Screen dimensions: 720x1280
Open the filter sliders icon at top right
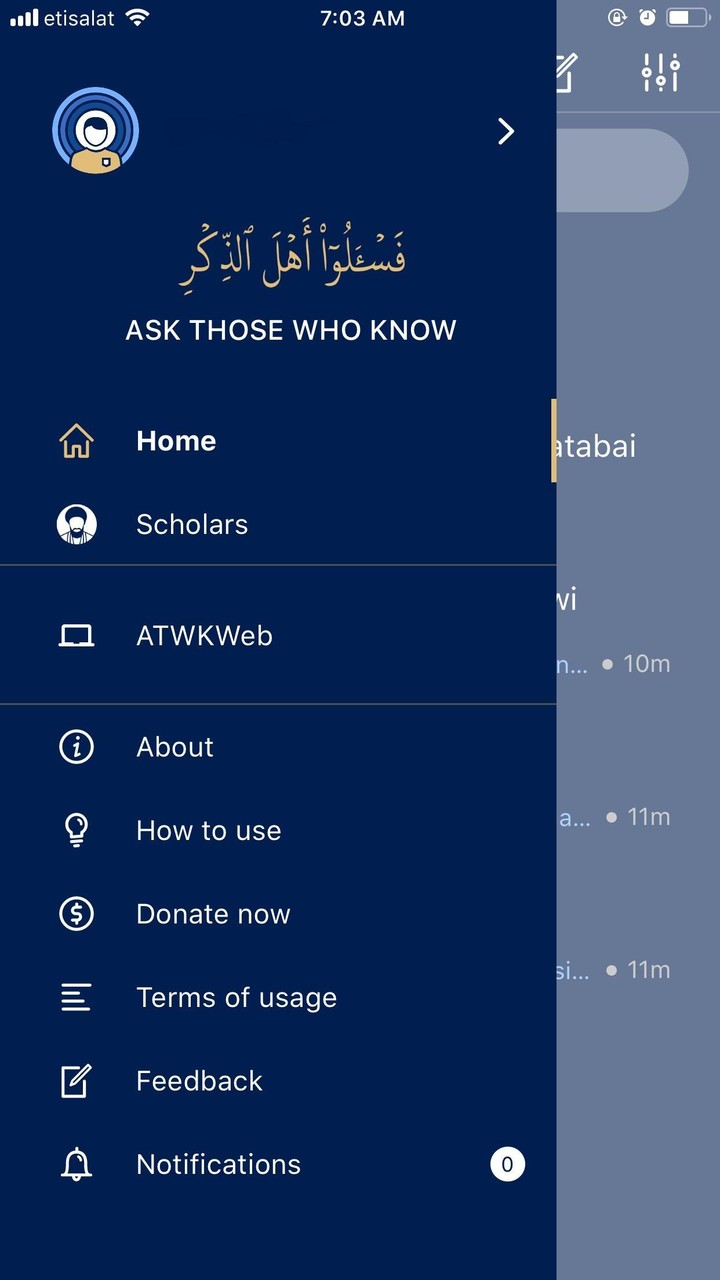pyautogui.click(x=660, y=72)
